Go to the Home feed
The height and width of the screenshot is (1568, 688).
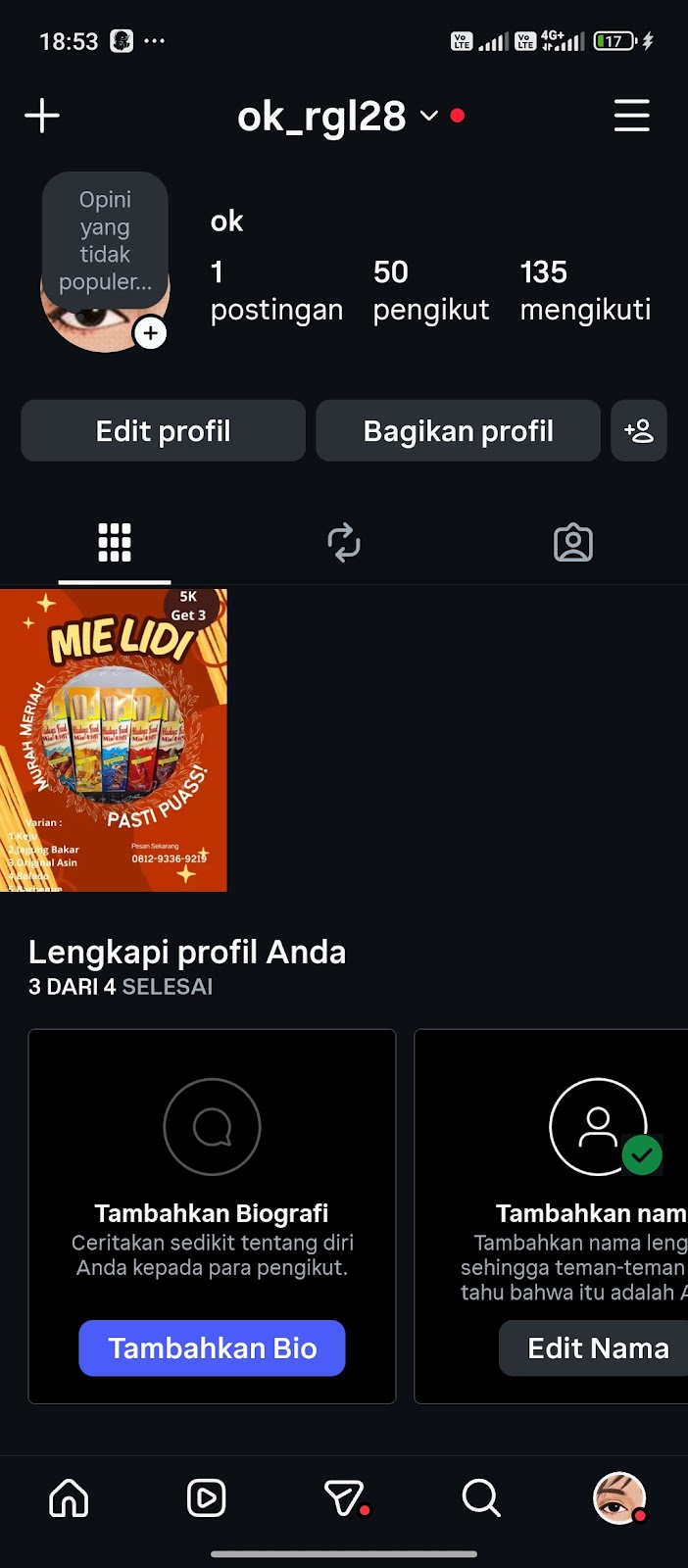(x=69, y=1498)
